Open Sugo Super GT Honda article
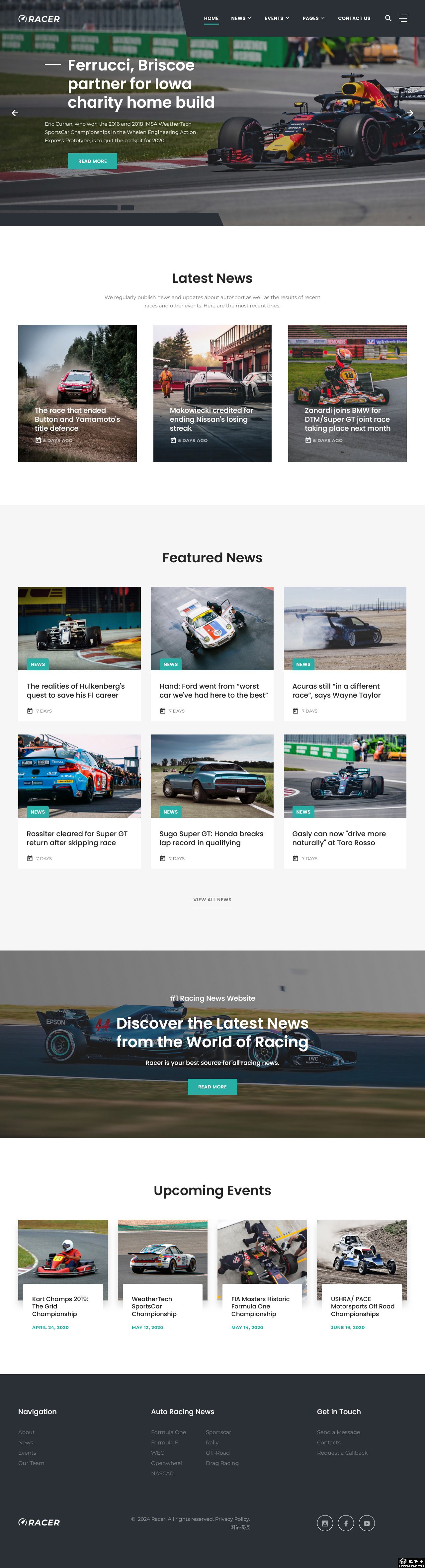425x1568 pixels. point(211,838)
